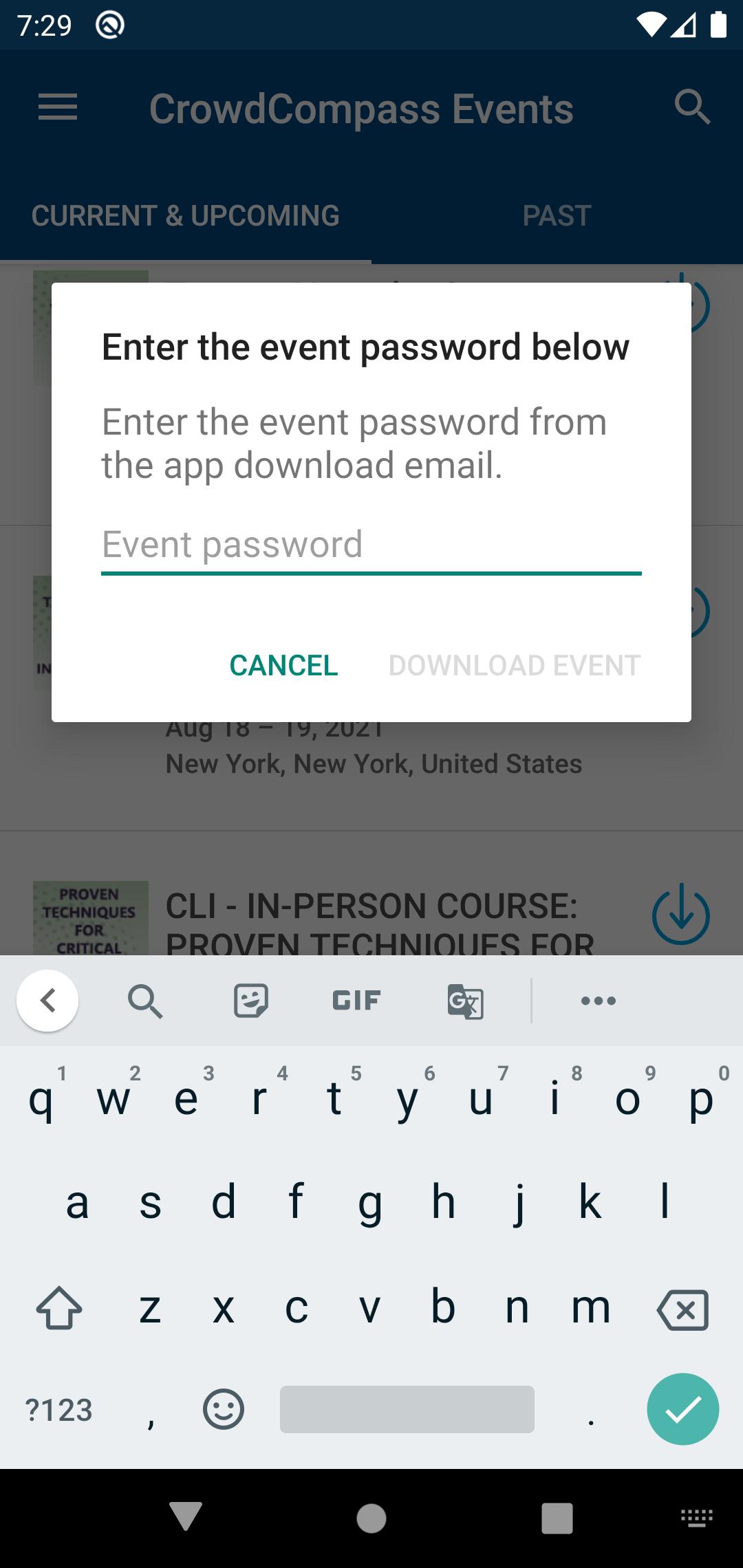Image resolution: width=743 pixels, height=1568 pixels.
Task: Open keyboard translate tool
Action: pyautogui.click(x=465, y=1001)
